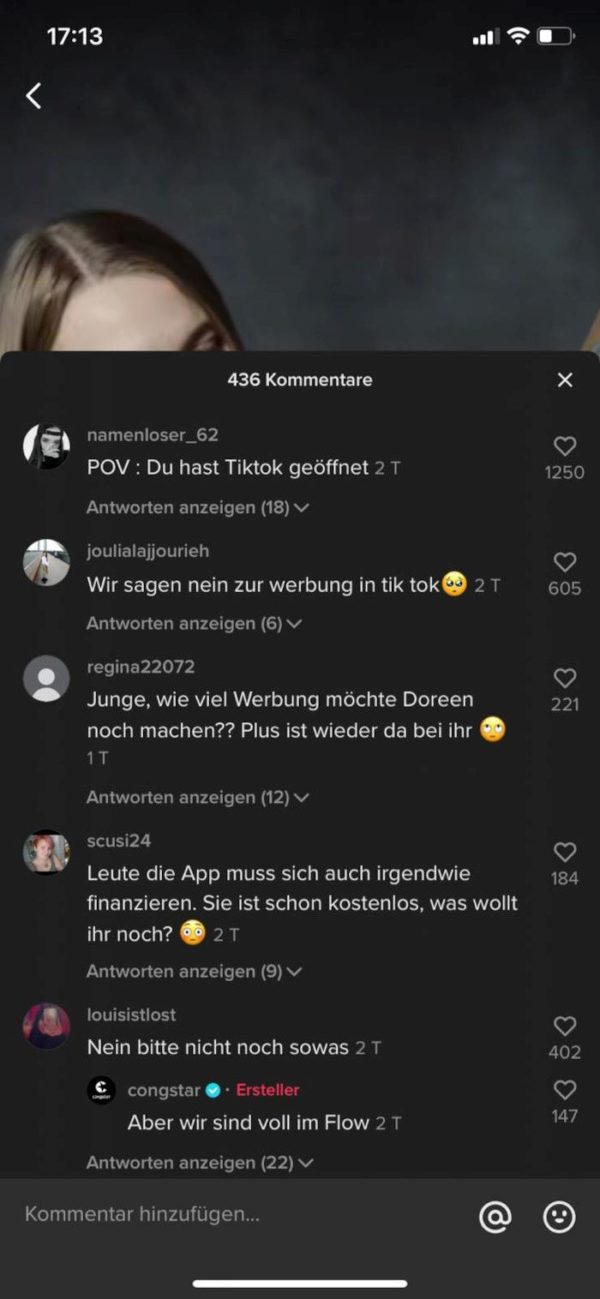Go back using the top arrow
The height and width of the screenshot is (1299, 600).
[34, 96]
